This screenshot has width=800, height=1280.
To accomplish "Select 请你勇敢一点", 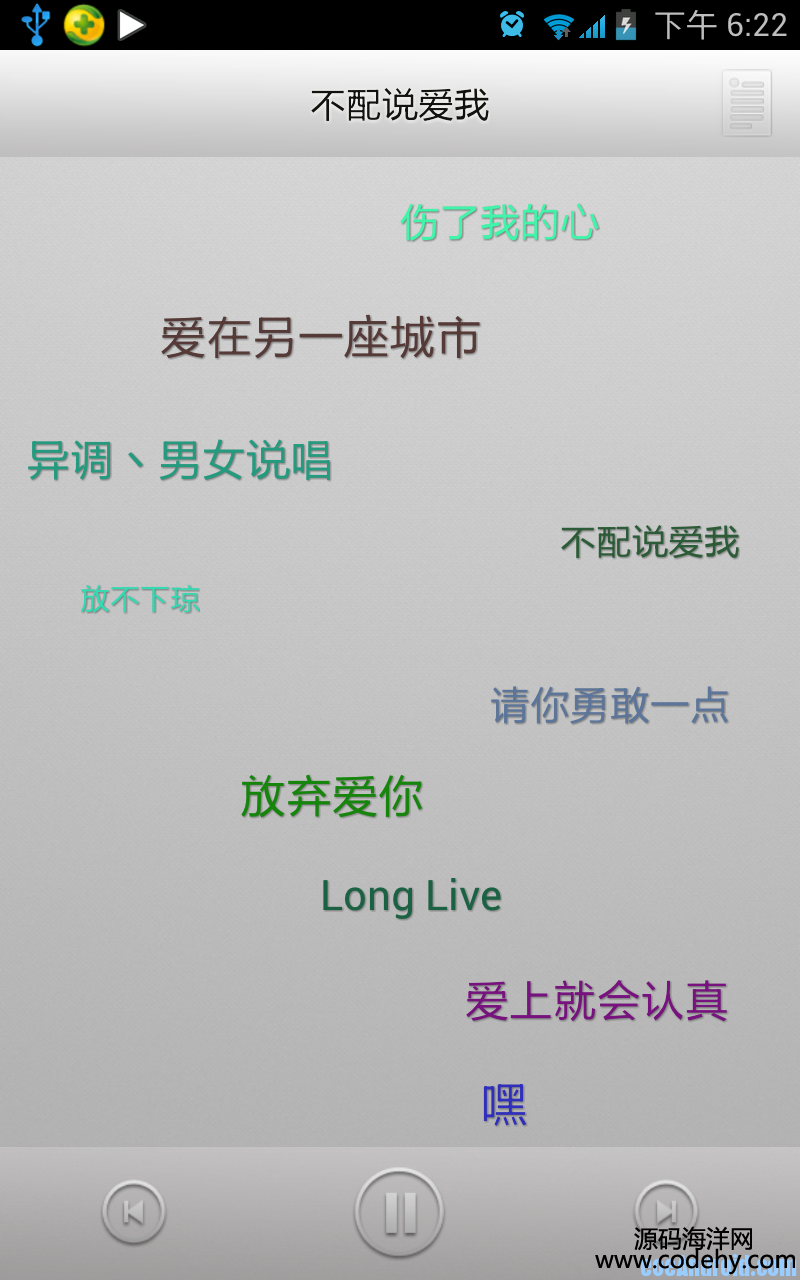I will pyautogui.click(x=610, y=705).
